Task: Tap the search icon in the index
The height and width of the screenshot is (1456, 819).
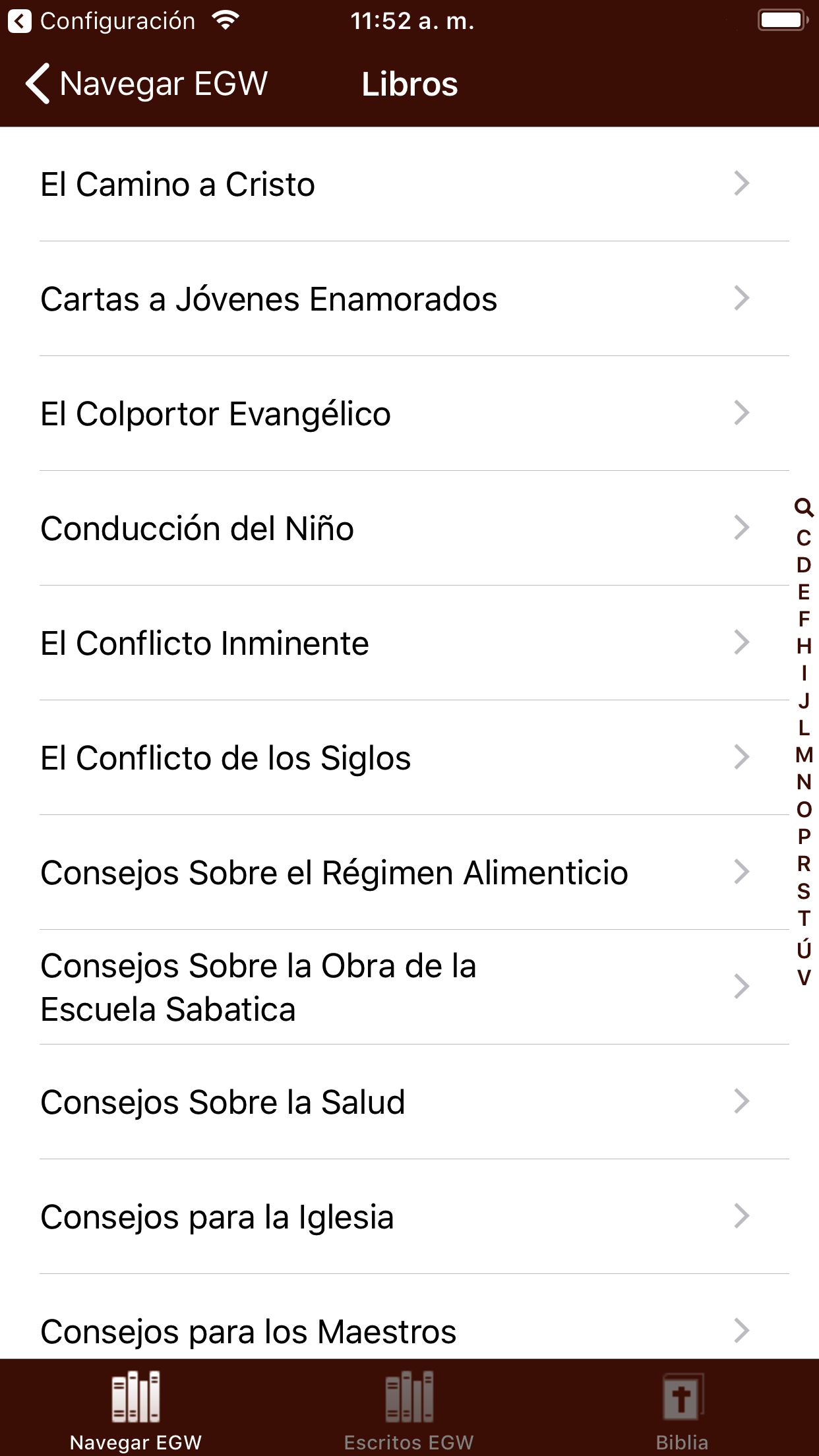Action: click(803, 508)
